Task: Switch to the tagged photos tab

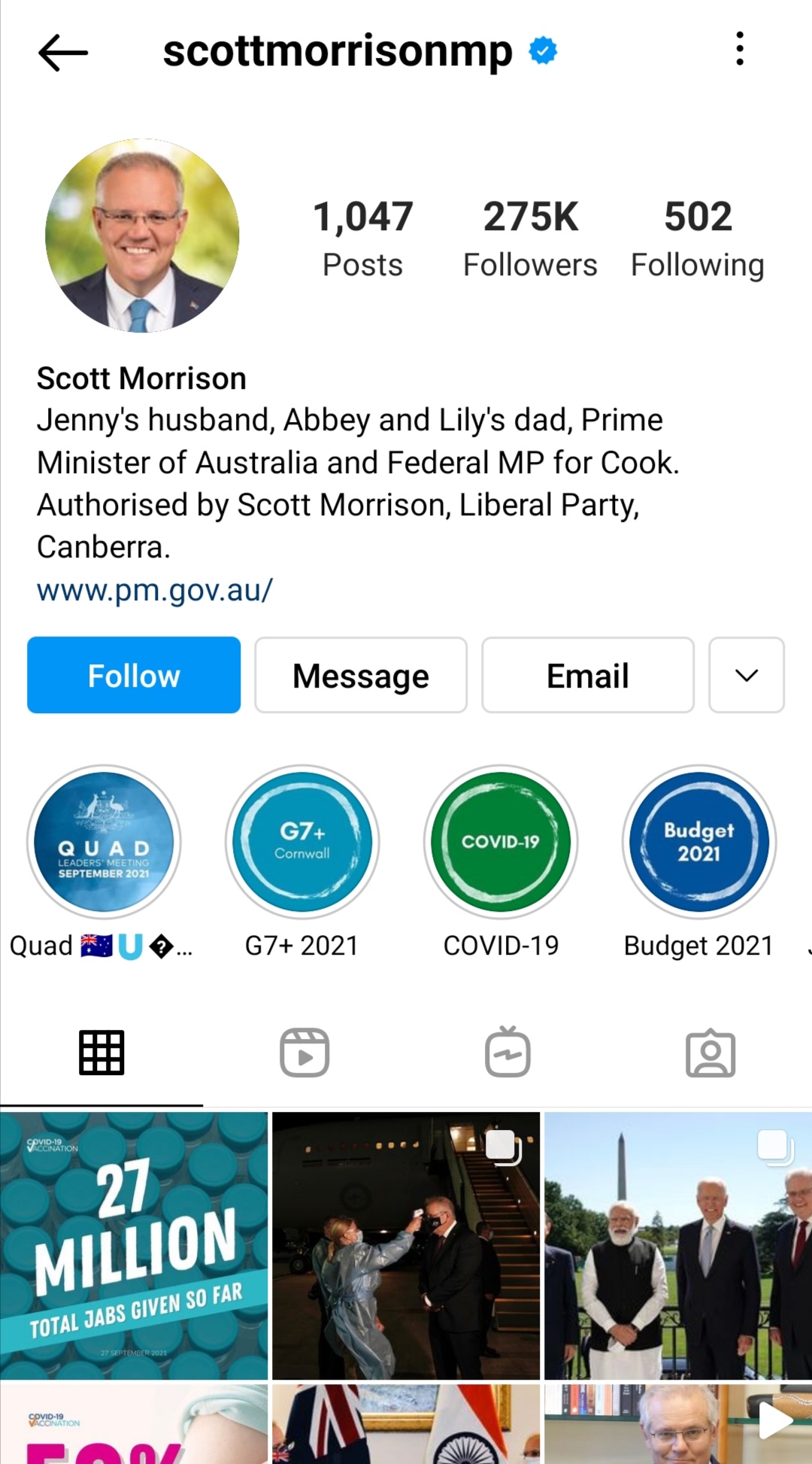Action: (x=710, y=1052)
